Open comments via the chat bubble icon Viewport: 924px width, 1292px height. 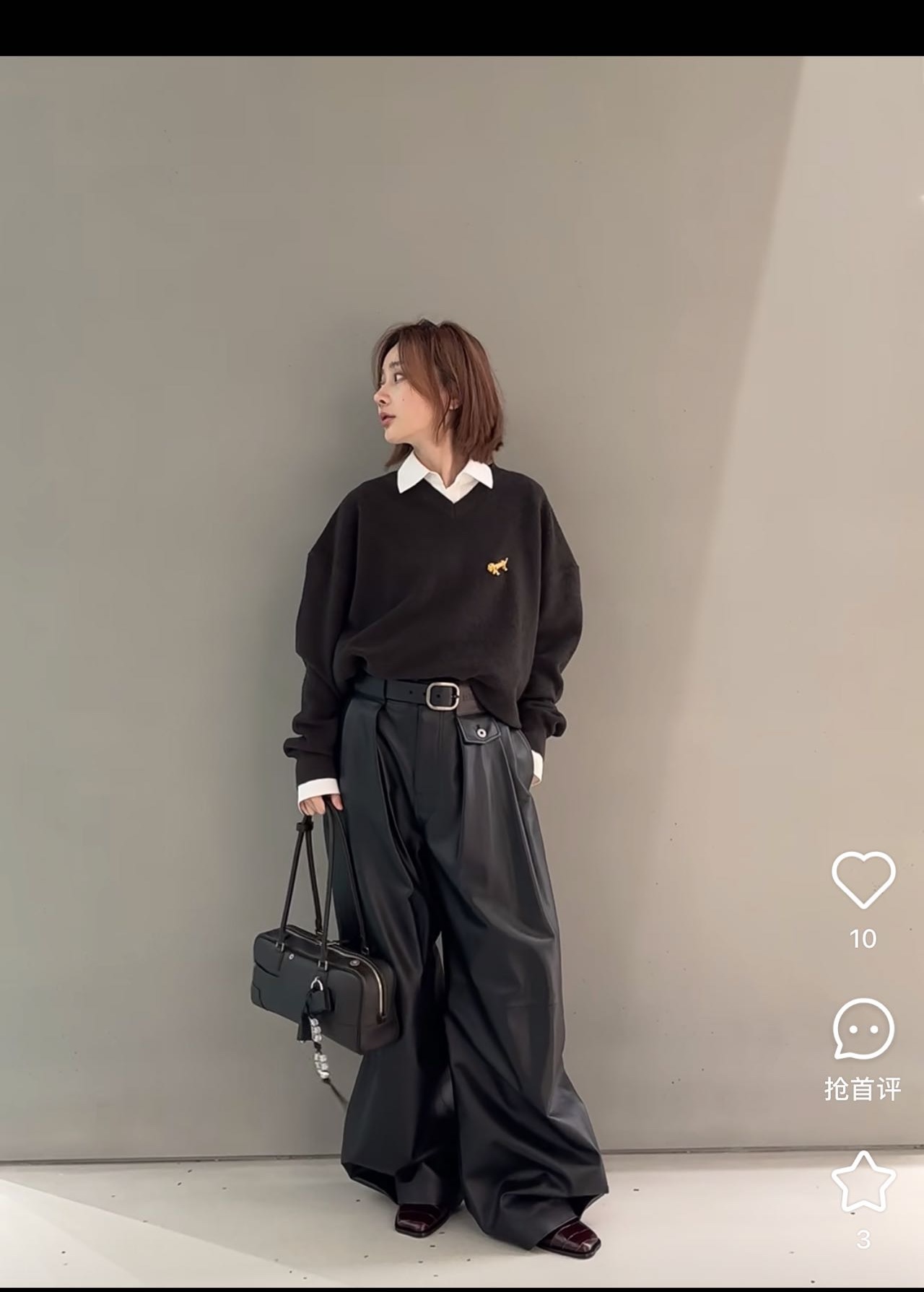tap(863, 1029)
